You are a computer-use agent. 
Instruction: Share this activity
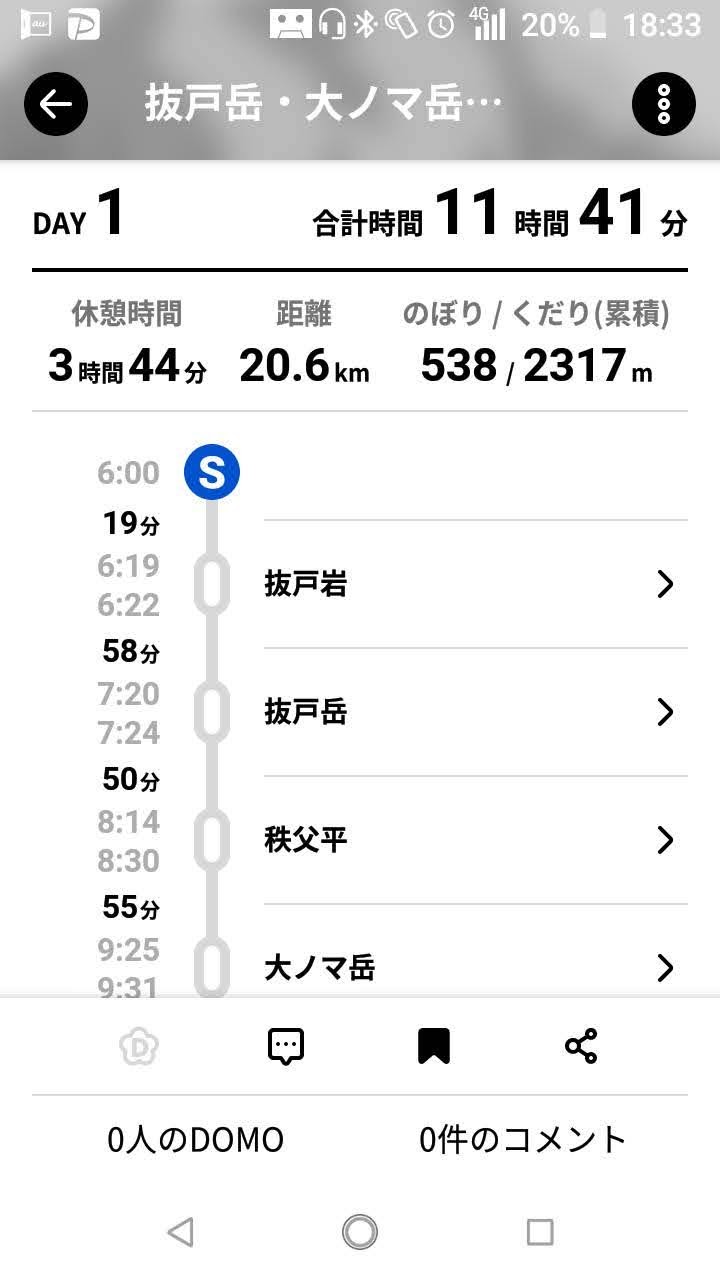click(x=581, y=1046)
